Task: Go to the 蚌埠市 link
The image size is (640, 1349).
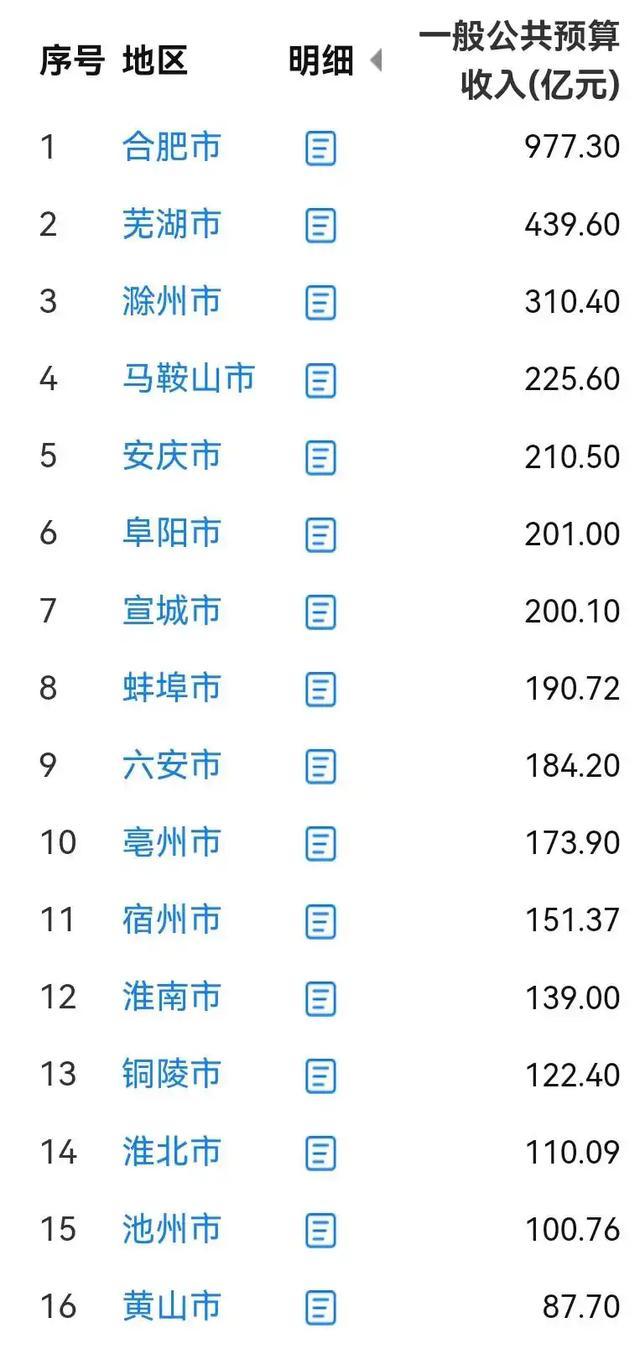Action: pos(171,688)
